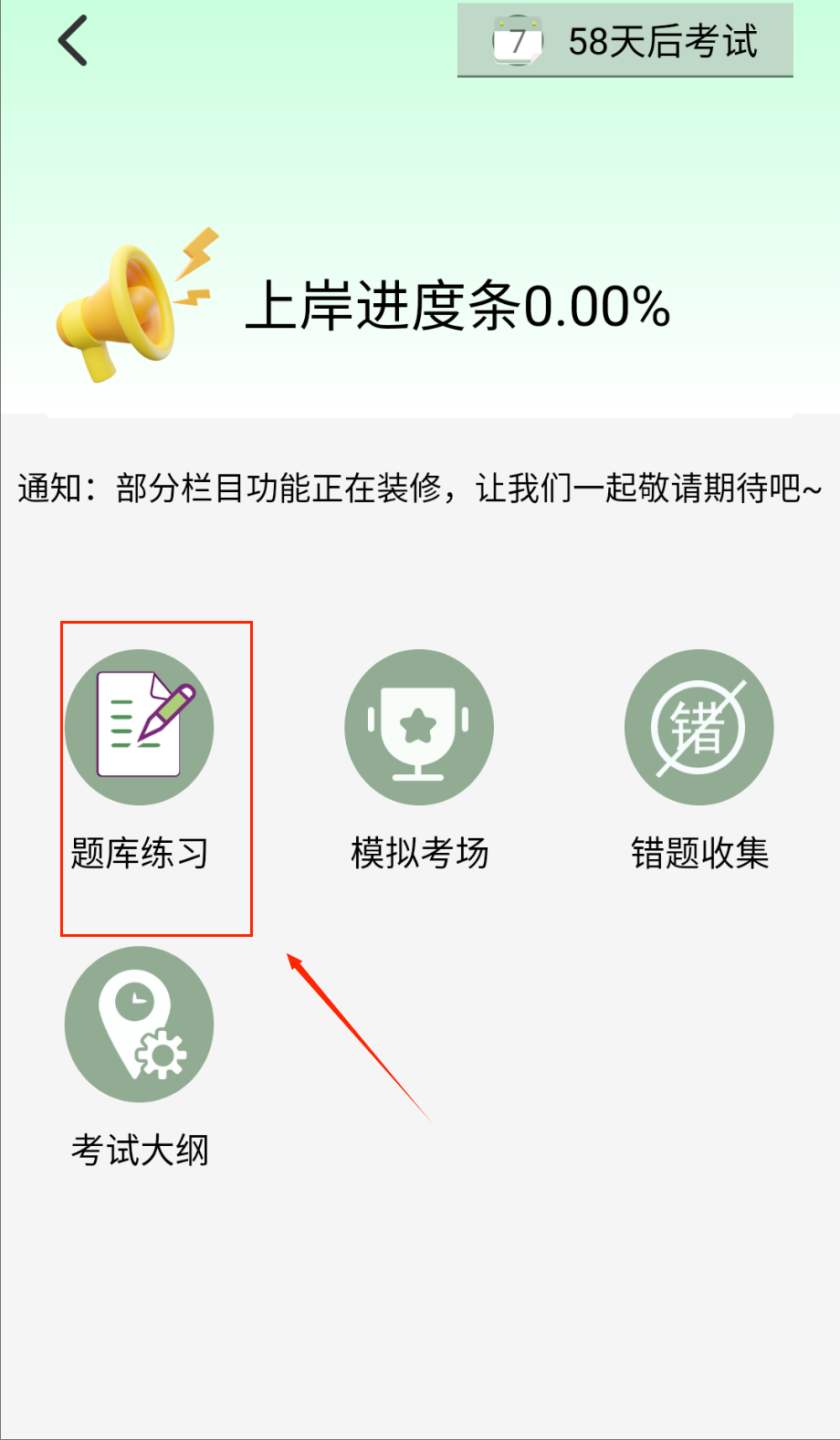Screen dimensions: 840x1440
Task: Go back using the arrow
Action: 72,41
